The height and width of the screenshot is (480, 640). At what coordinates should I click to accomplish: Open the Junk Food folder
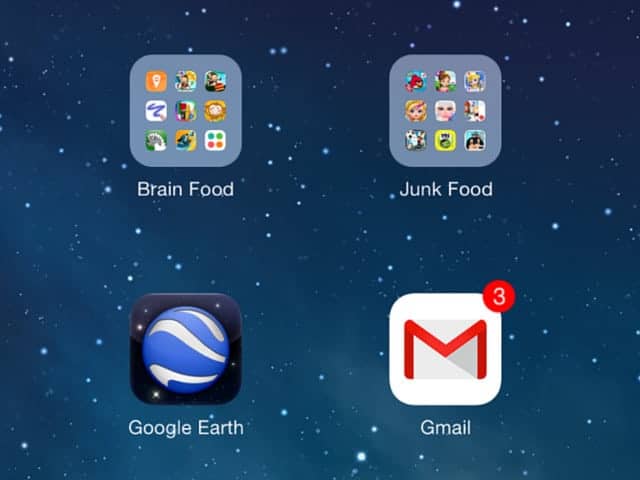(445, 111)
